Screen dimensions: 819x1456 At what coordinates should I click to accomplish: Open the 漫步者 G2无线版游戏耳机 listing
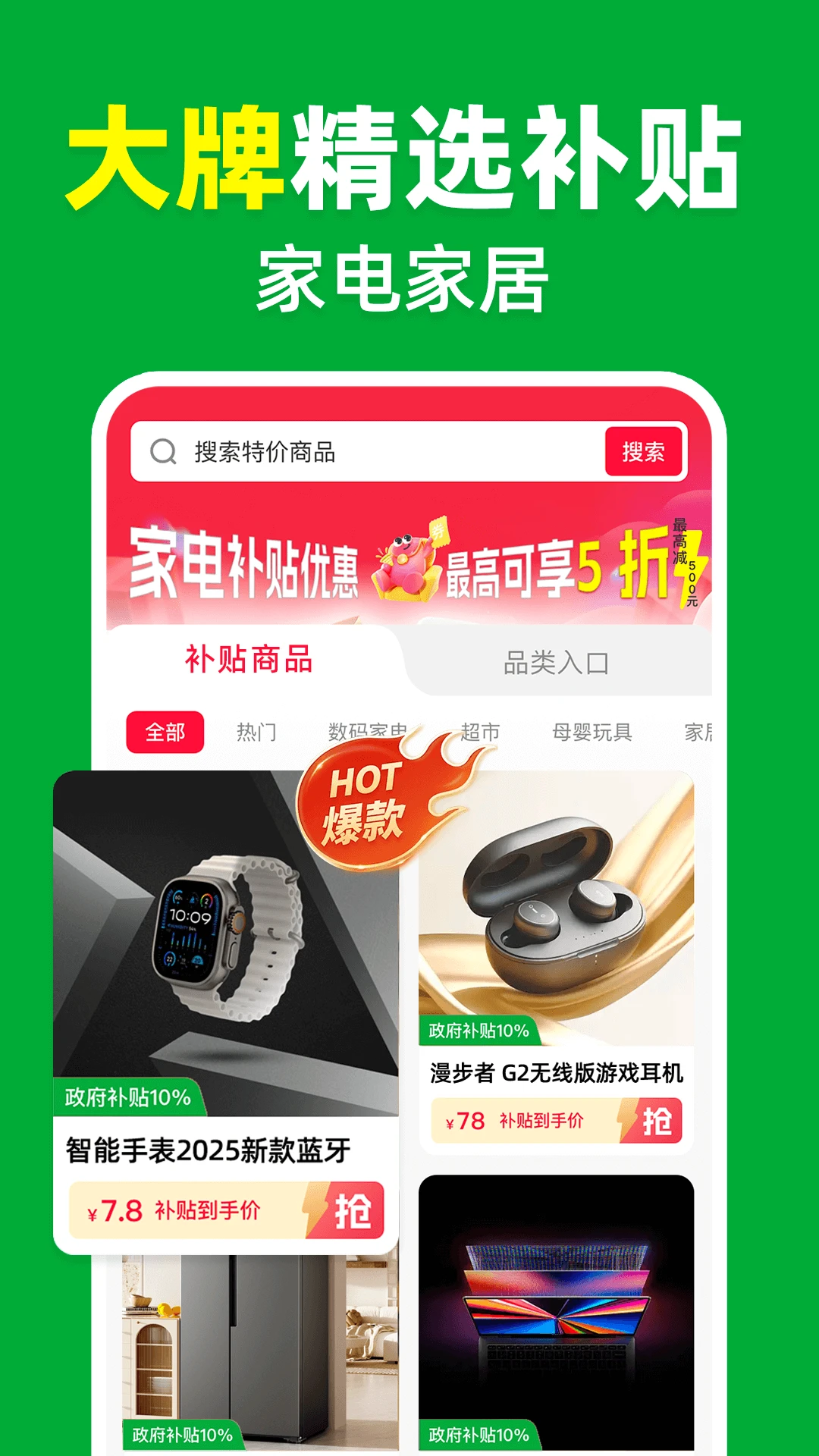[x=557, y=1072]
